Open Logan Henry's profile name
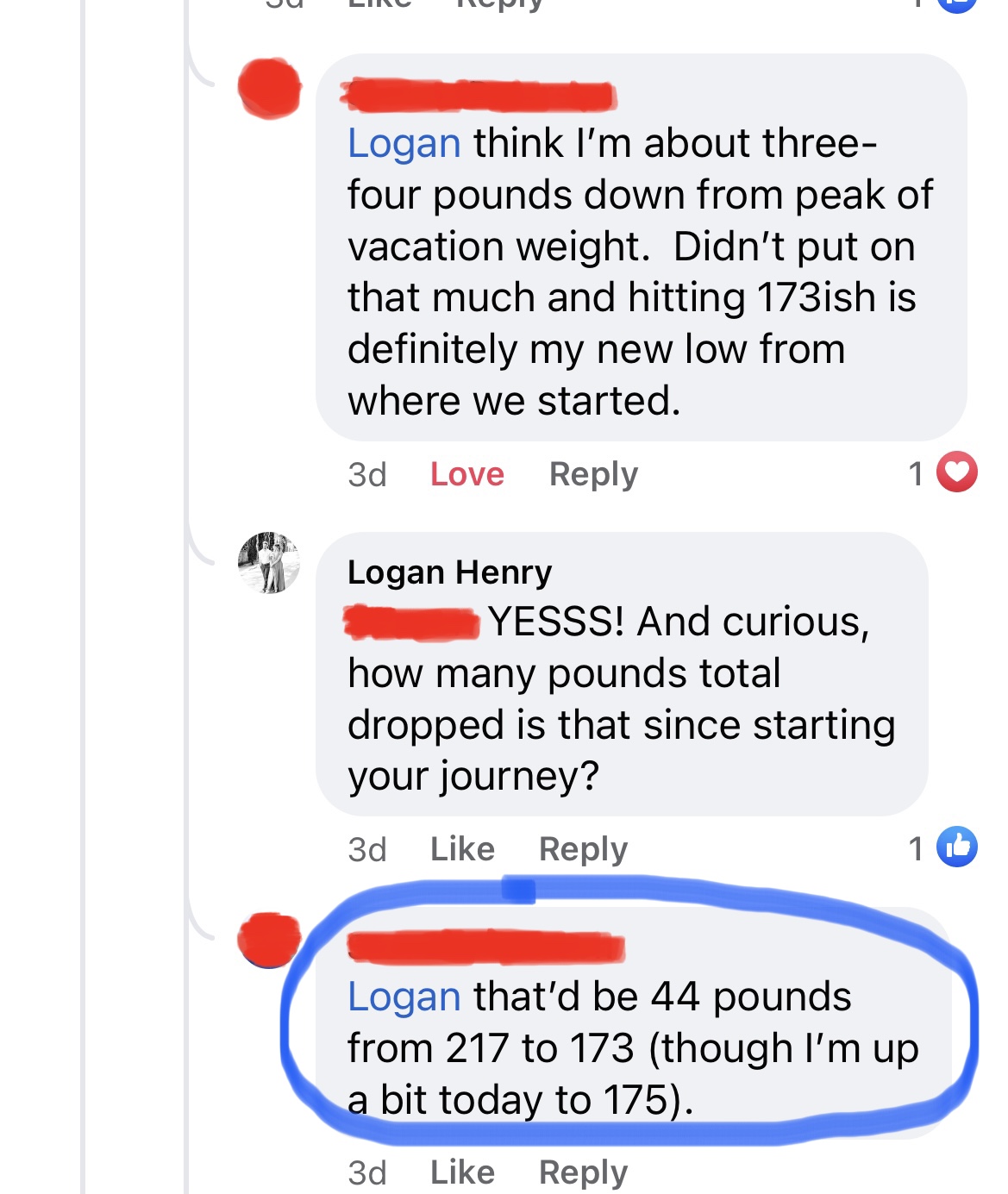Image resolution: width=1008 pixels, height=1194 pixels. coord(449,572)
